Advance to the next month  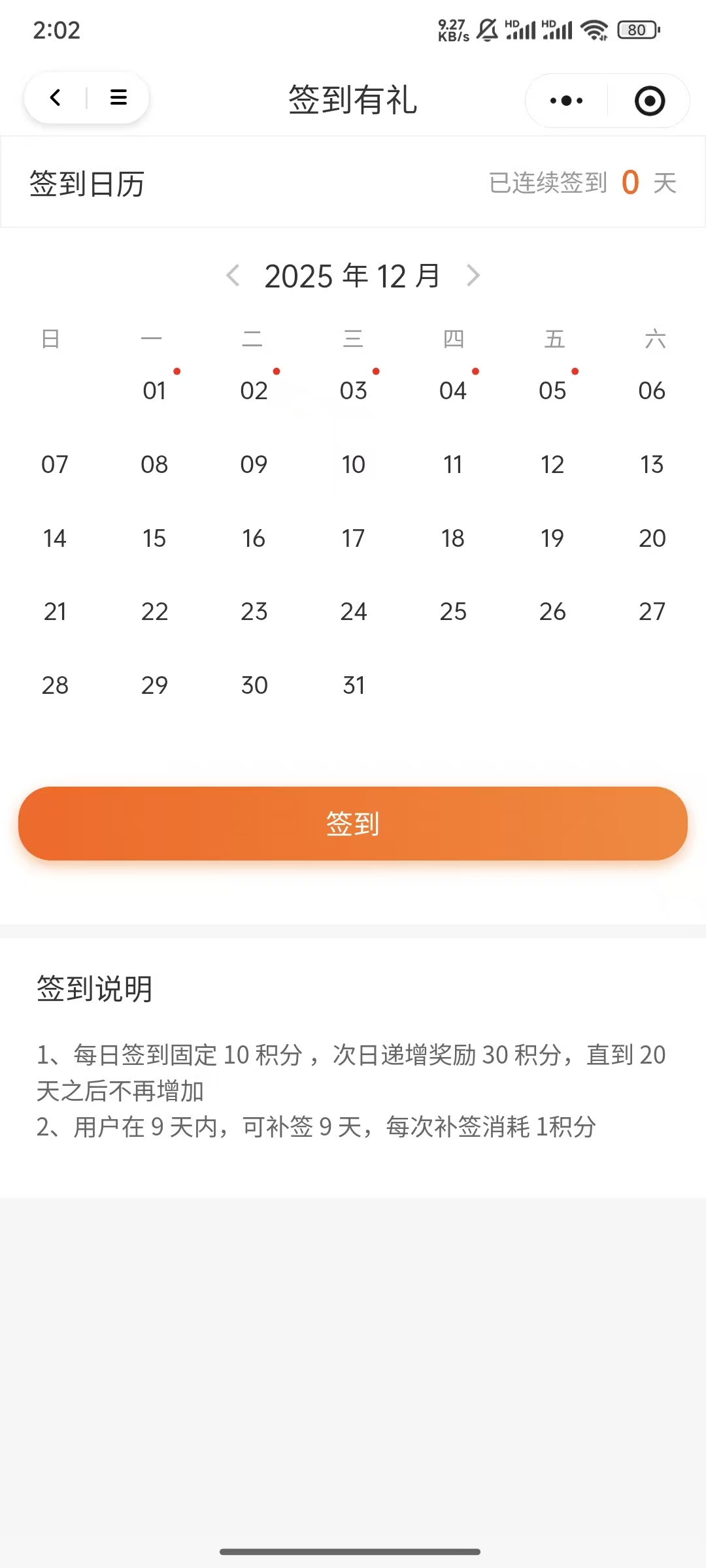click(473, 276)
